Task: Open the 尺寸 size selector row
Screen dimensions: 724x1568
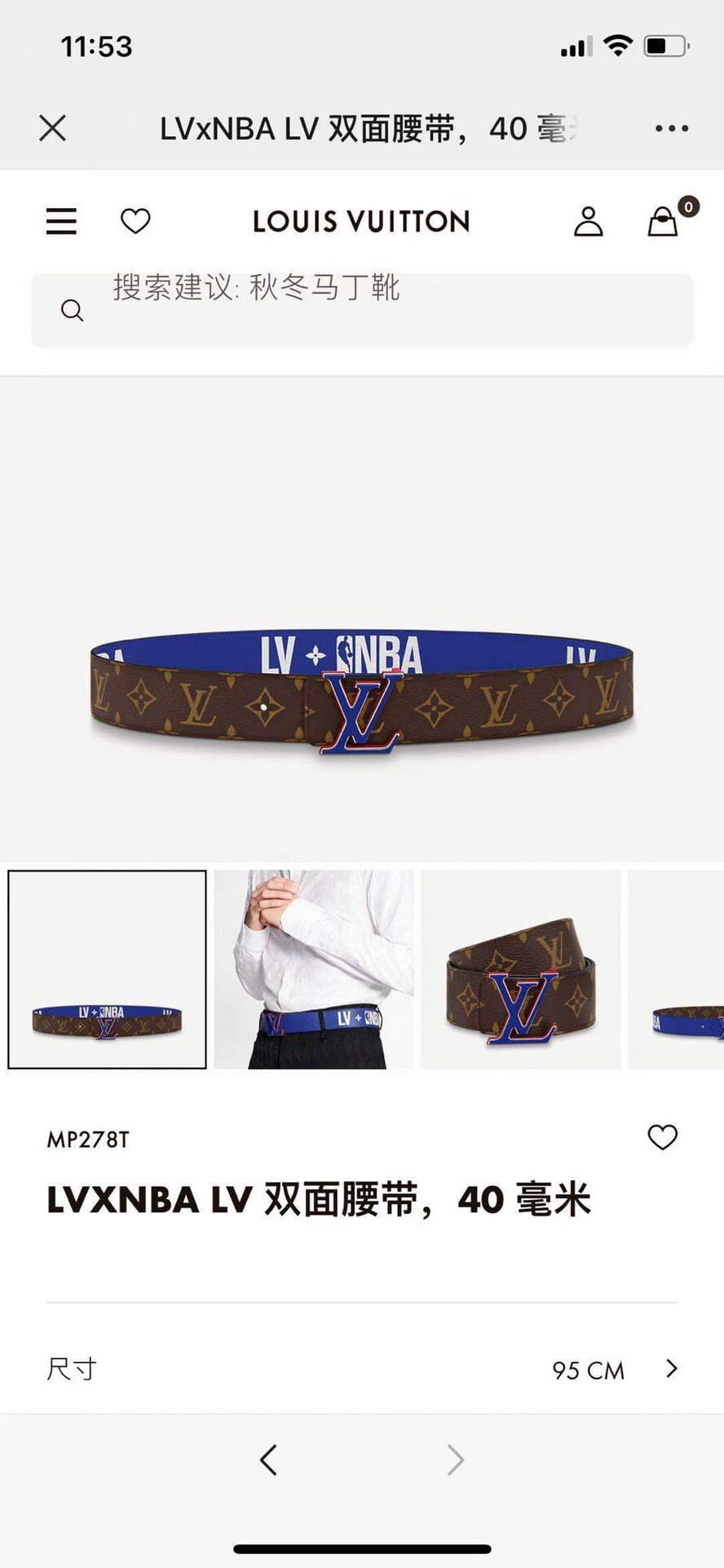Action: [362, 1369]
